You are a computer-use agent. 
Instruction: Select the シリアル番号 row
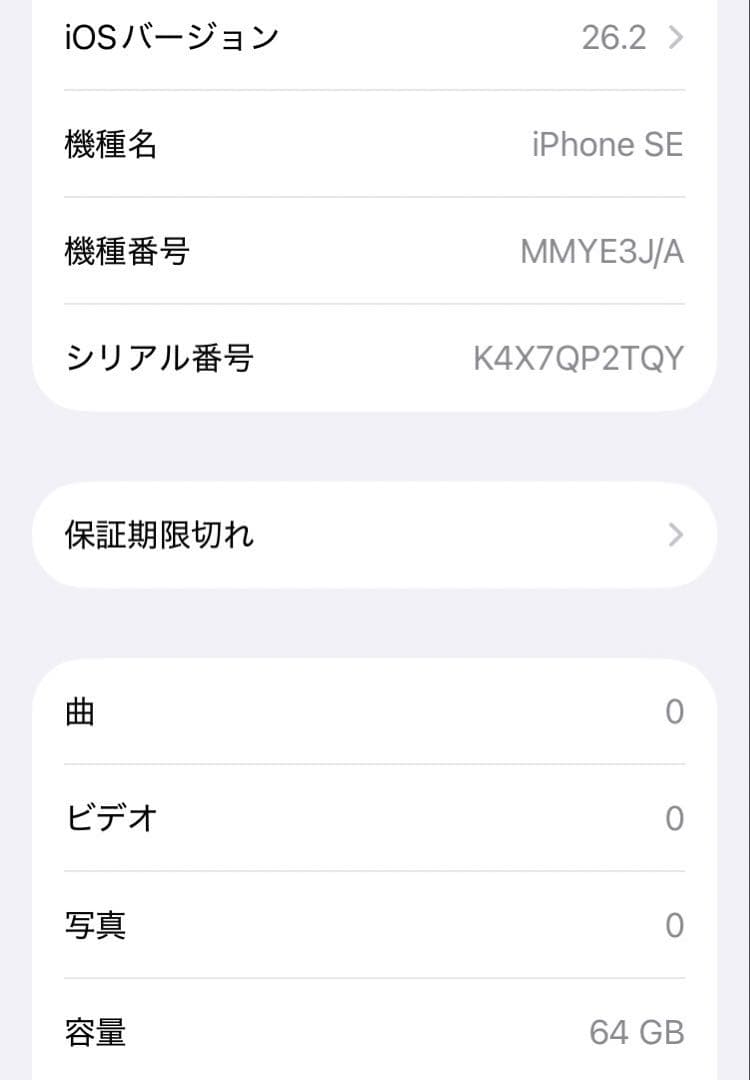pyautogui.click(x=375, y=357)
